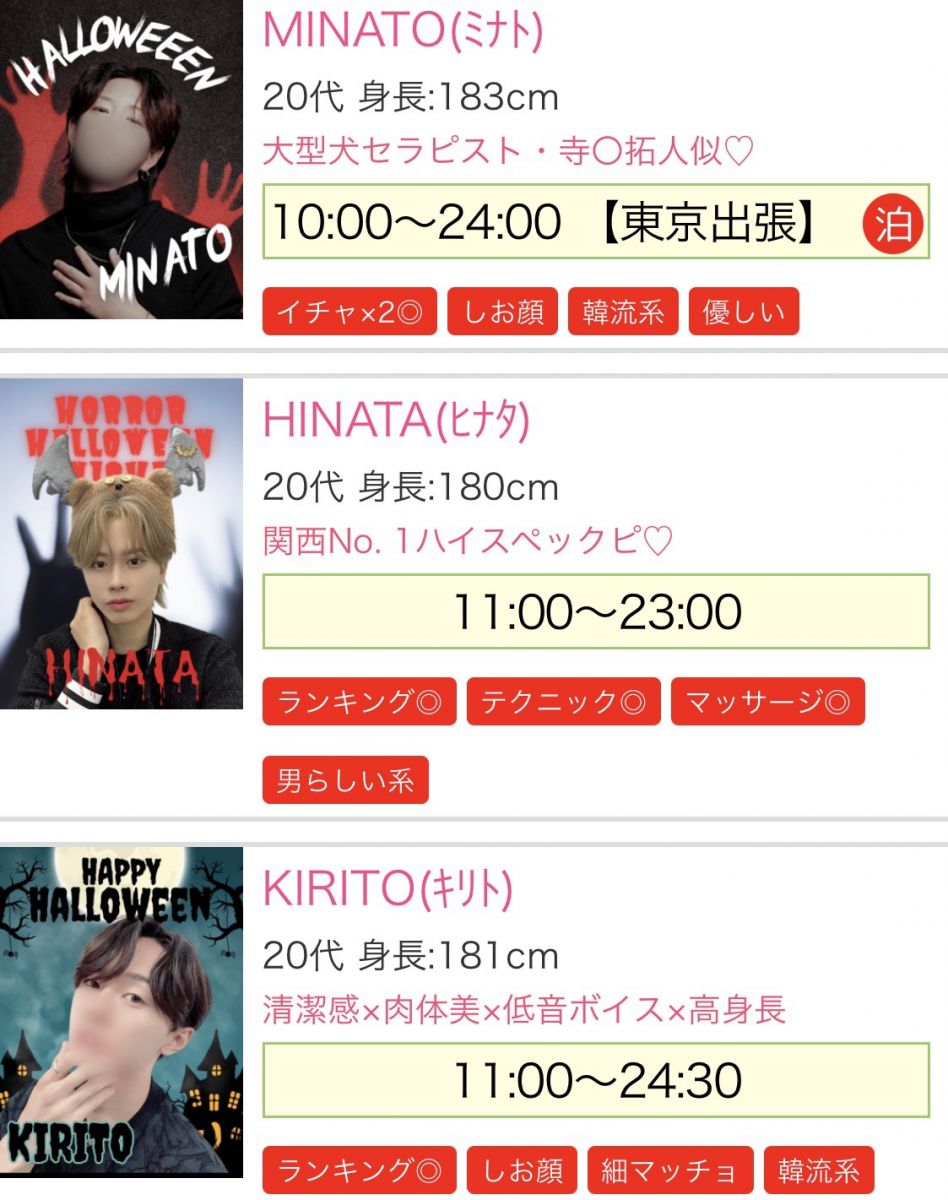Select the テクニック◎ tag under HINATA
948x1200 pixels.
coord(563,701)
